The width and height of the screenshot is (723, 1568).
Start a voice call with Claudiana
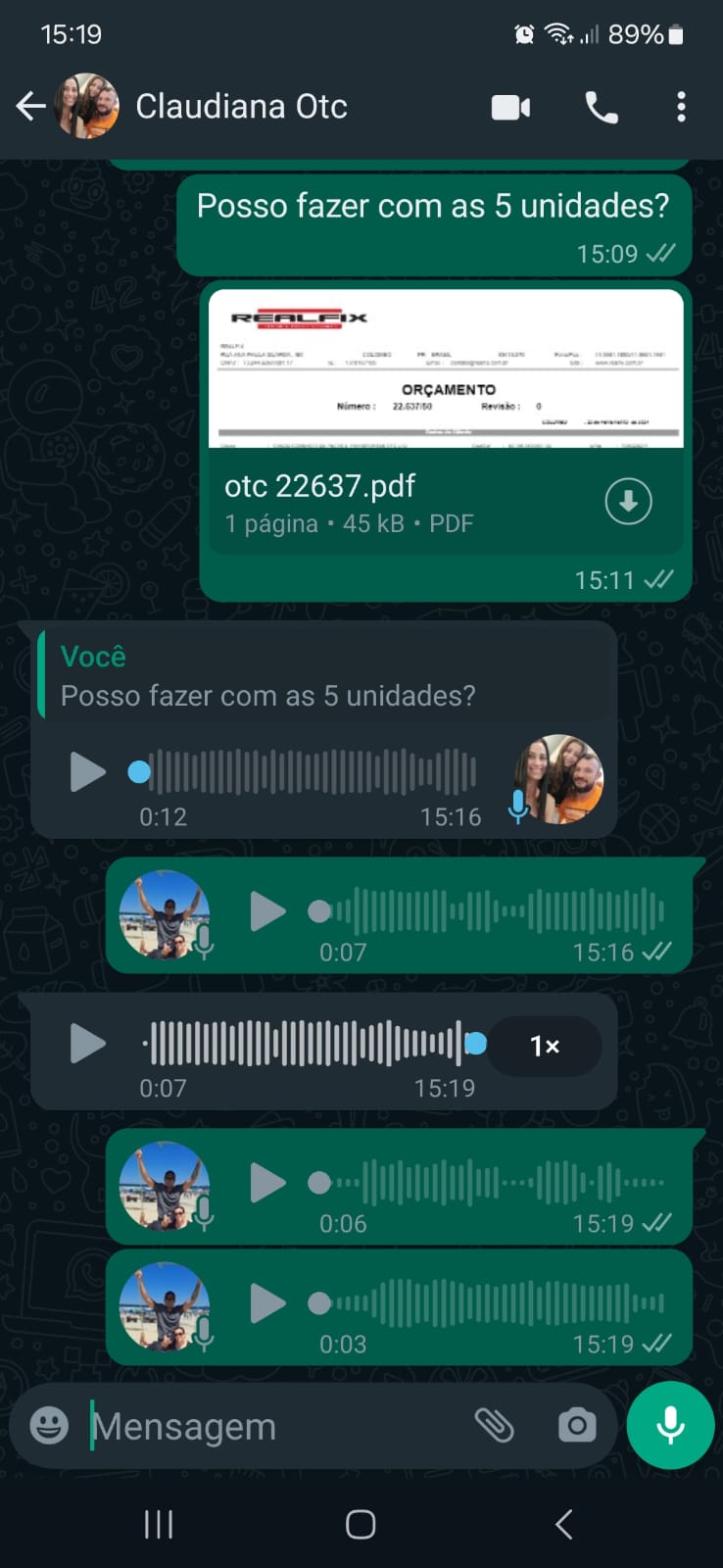pyautogui.click(x=601, y=107)
